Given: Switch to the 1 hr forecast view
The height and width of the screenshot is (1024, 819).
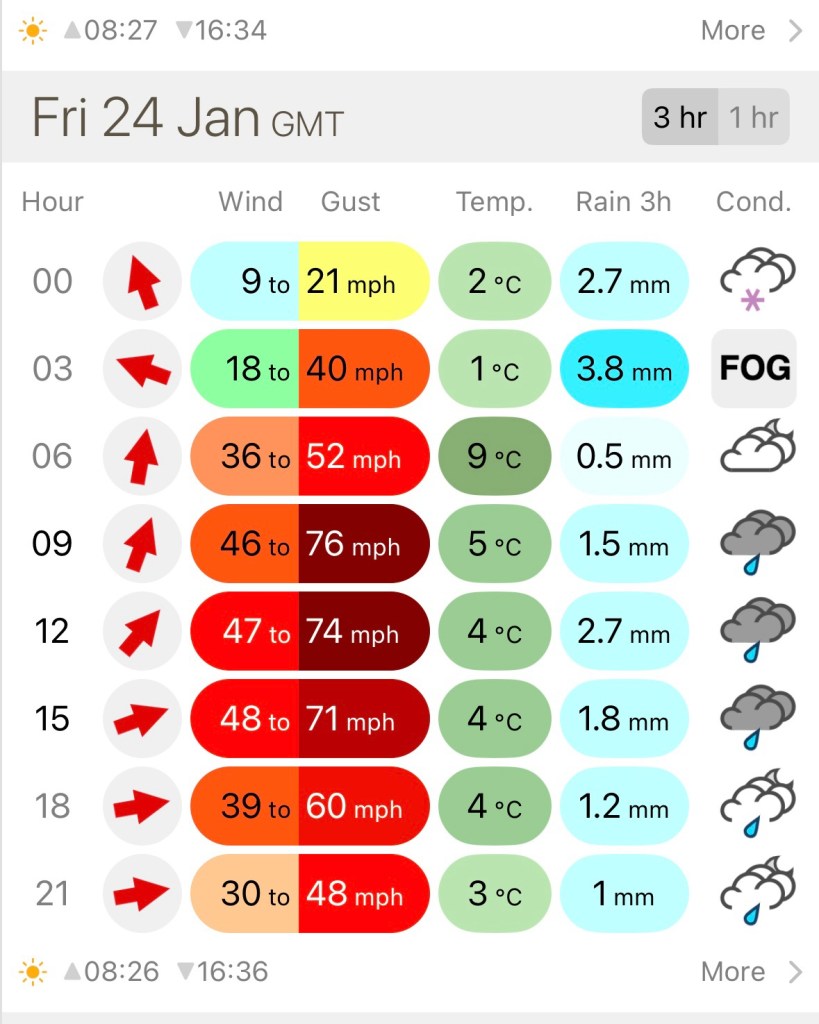Looking at the screenshot, I should [x=753, y=117].
